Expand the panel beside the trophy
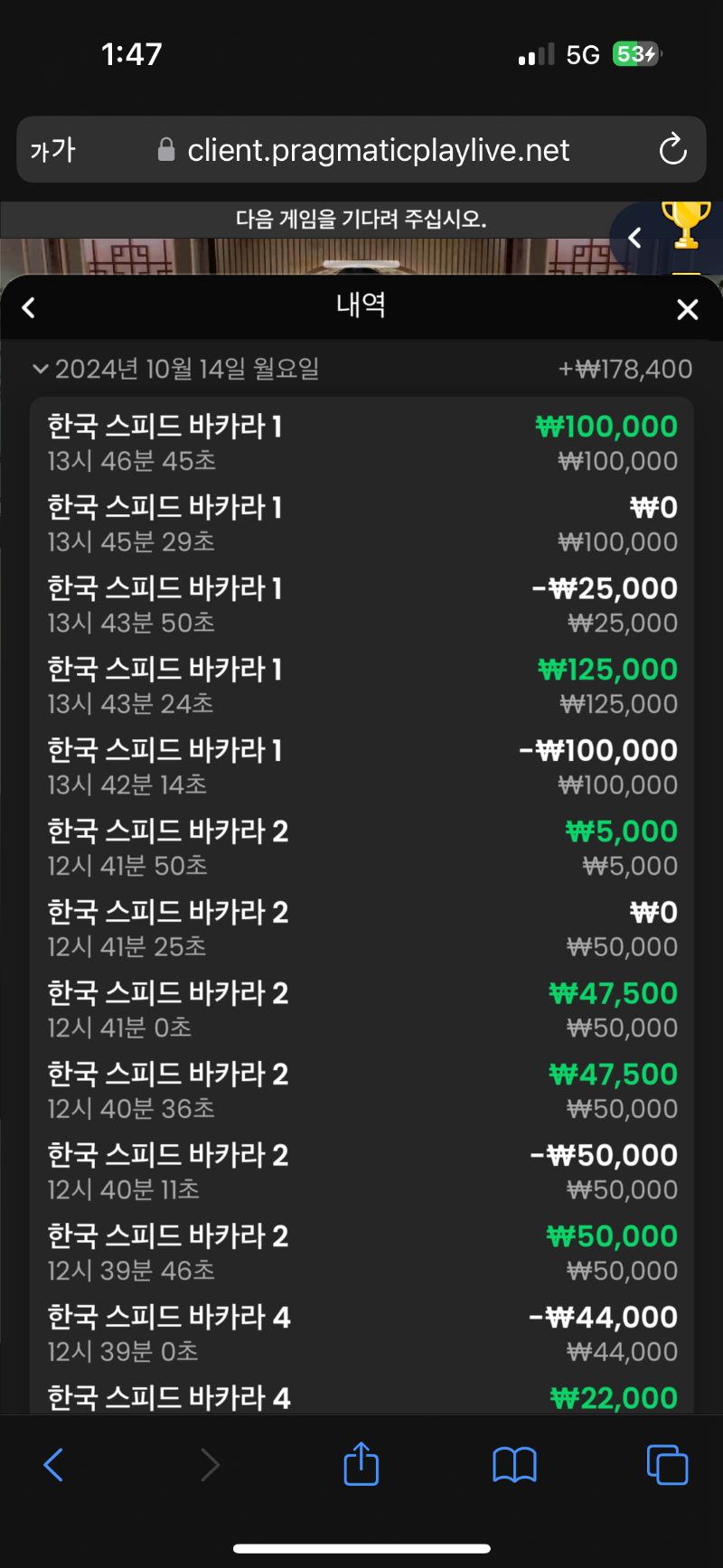Viewport: 723px width, 1568px height. click(634, 238)
